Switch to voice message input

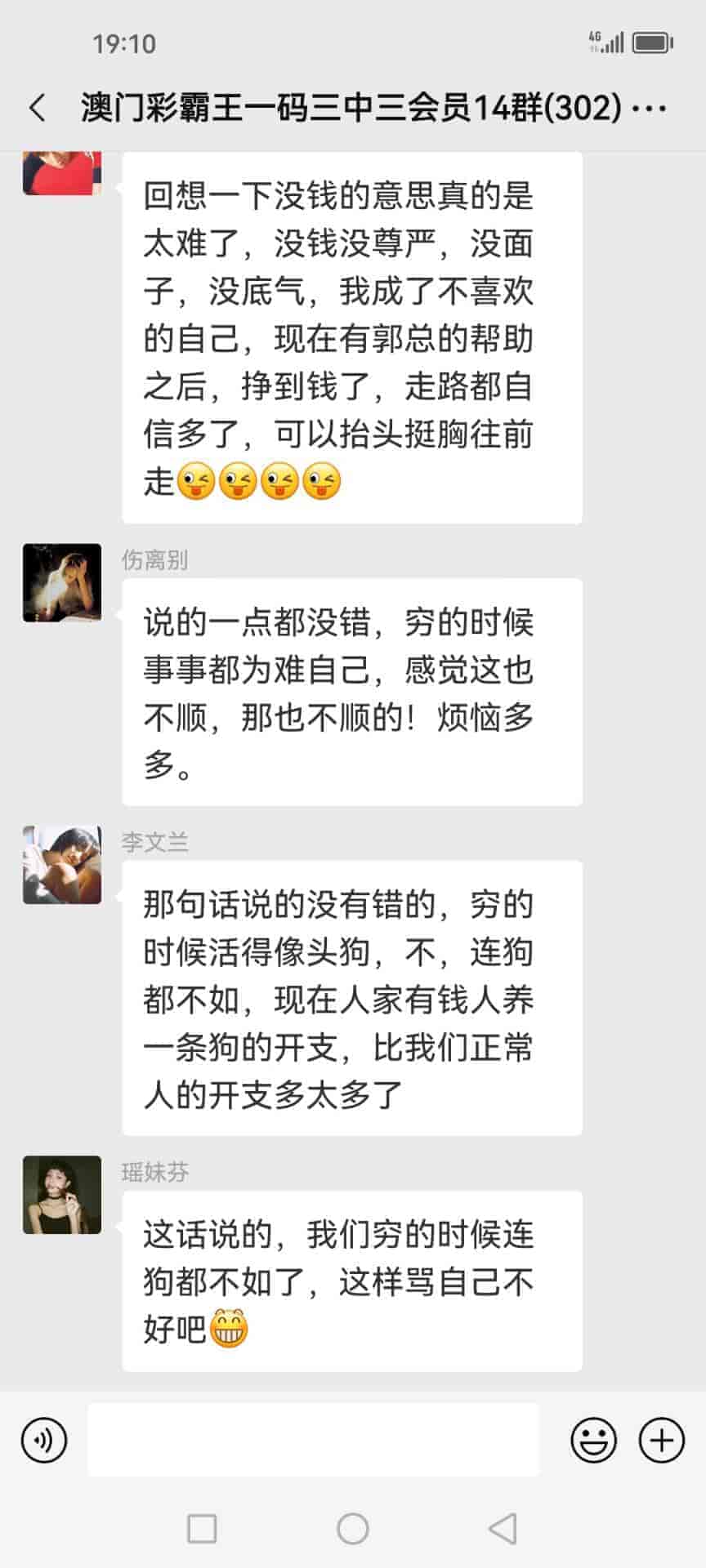44,1440
